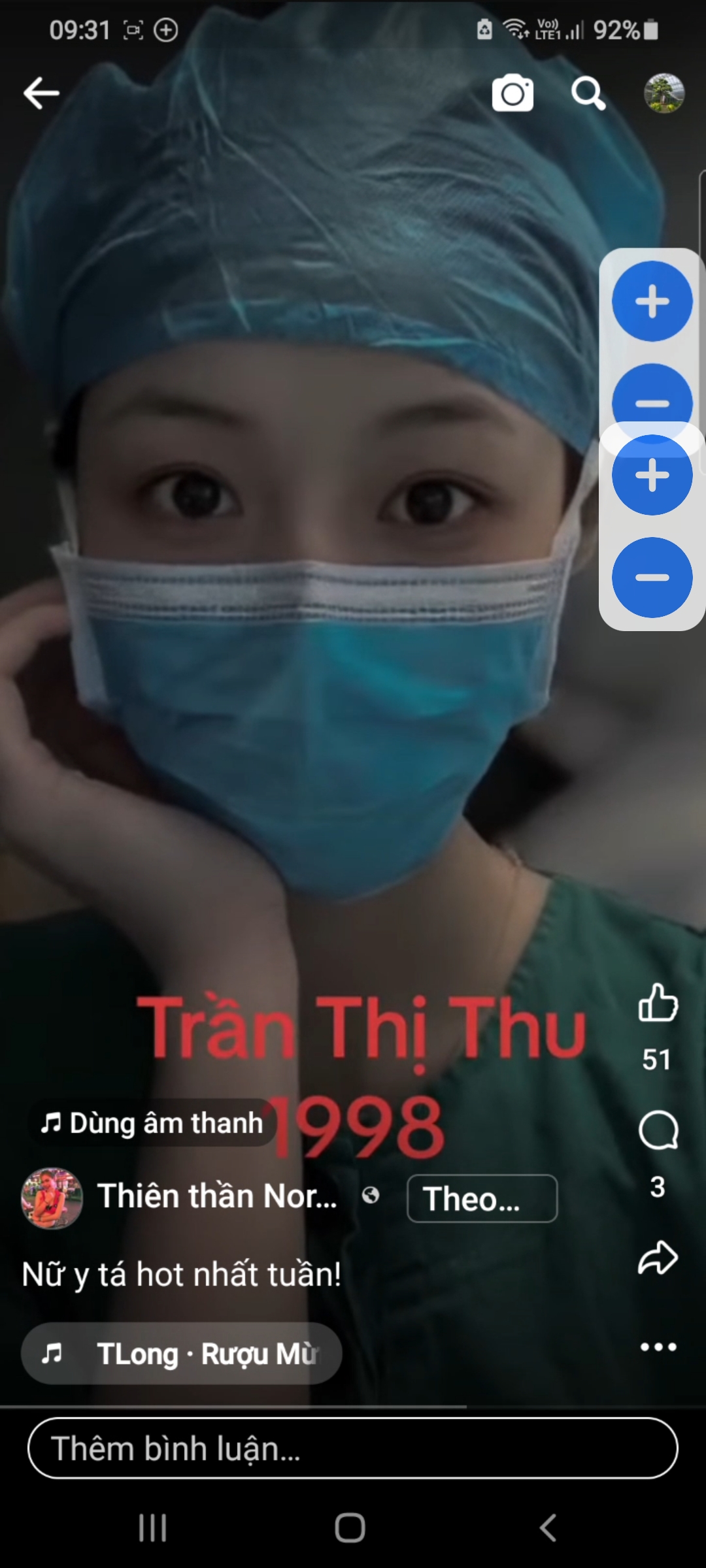This screenshot has width=706, height=1568.
Task: Go back using the arrow at top left
Action: [41, 93]
